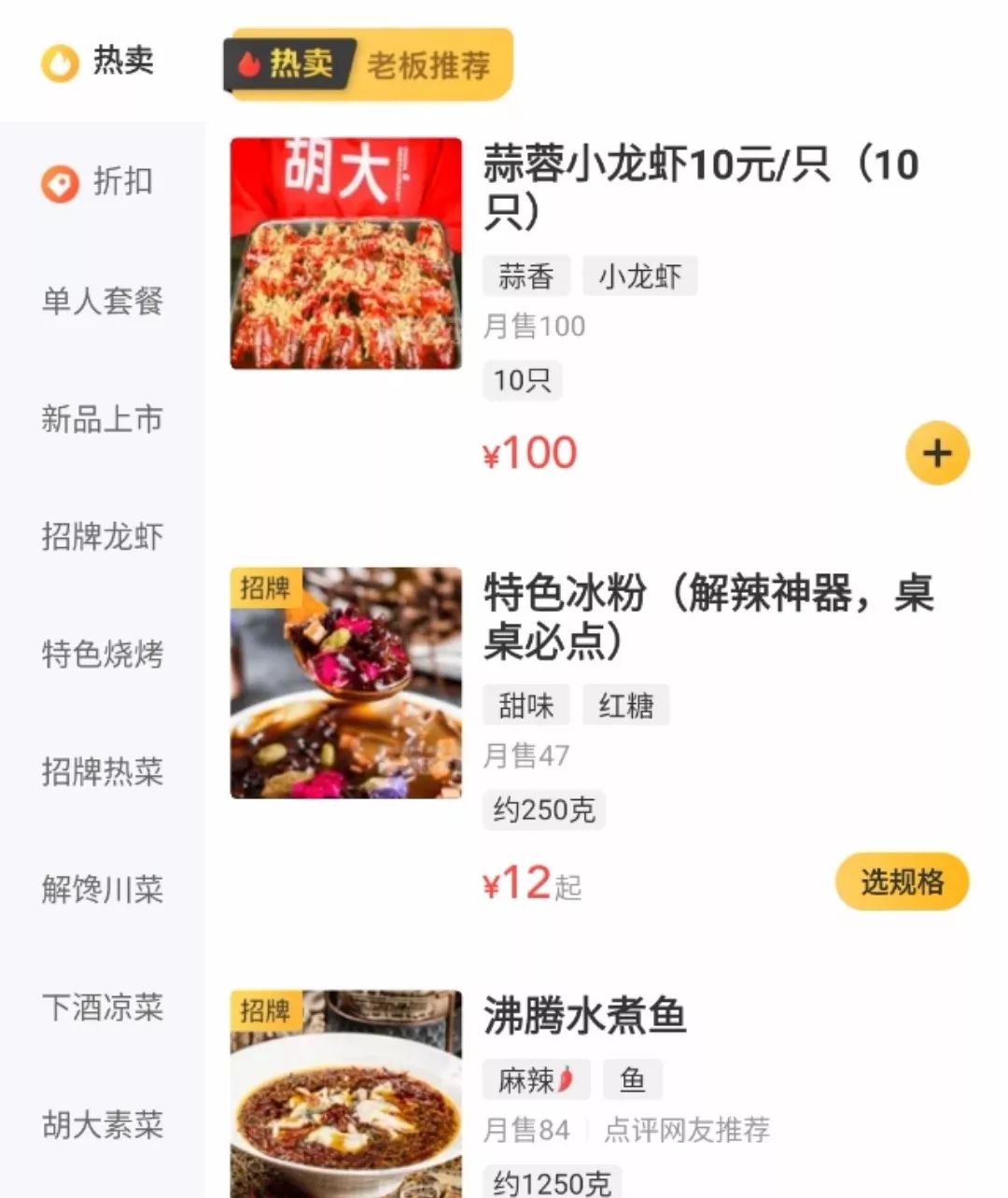View the 沸腾水煮鱼 dish thumbnail

click(345, 1102)
